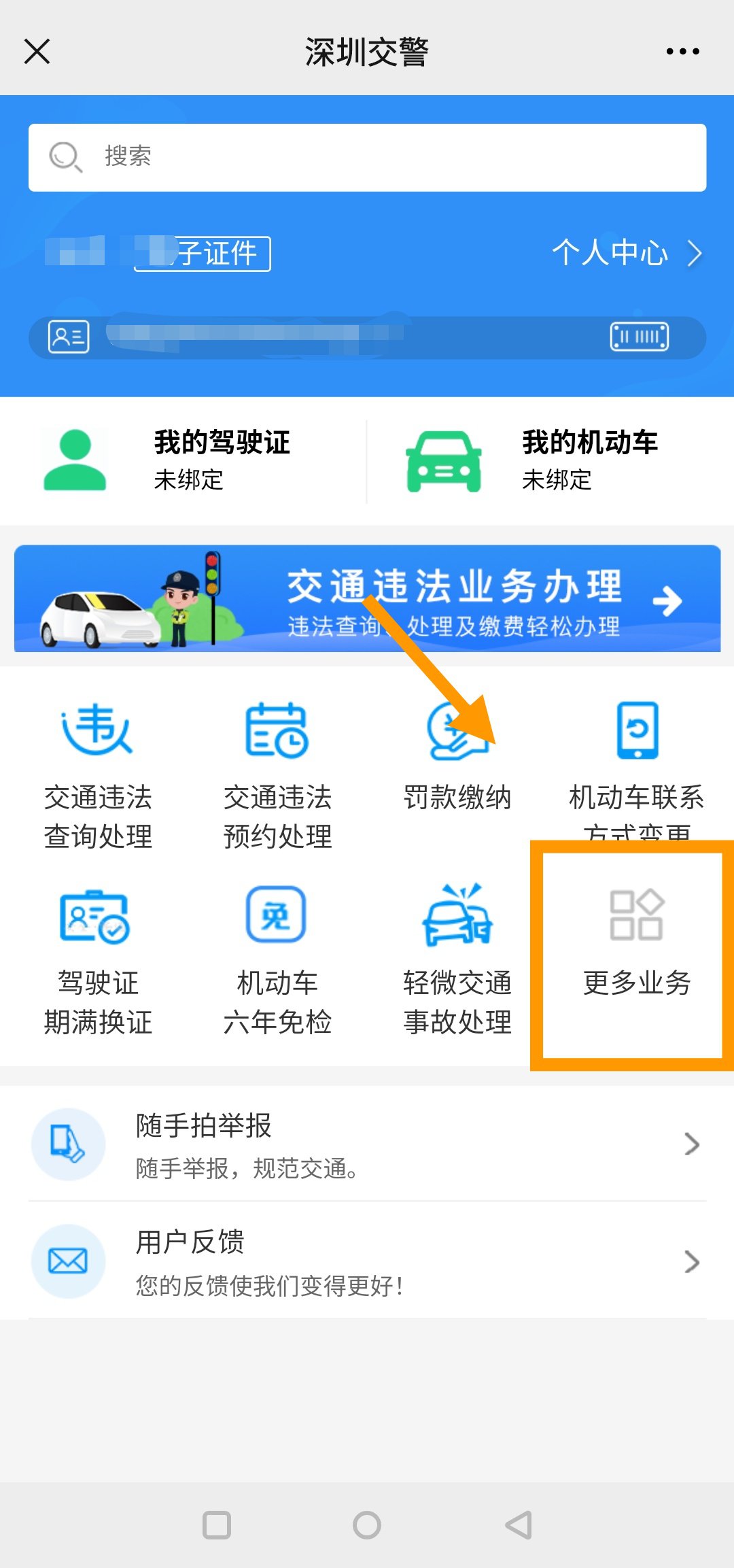Open the barcode icon on the ID bar
734x1568 pixels.
point(639,337)
